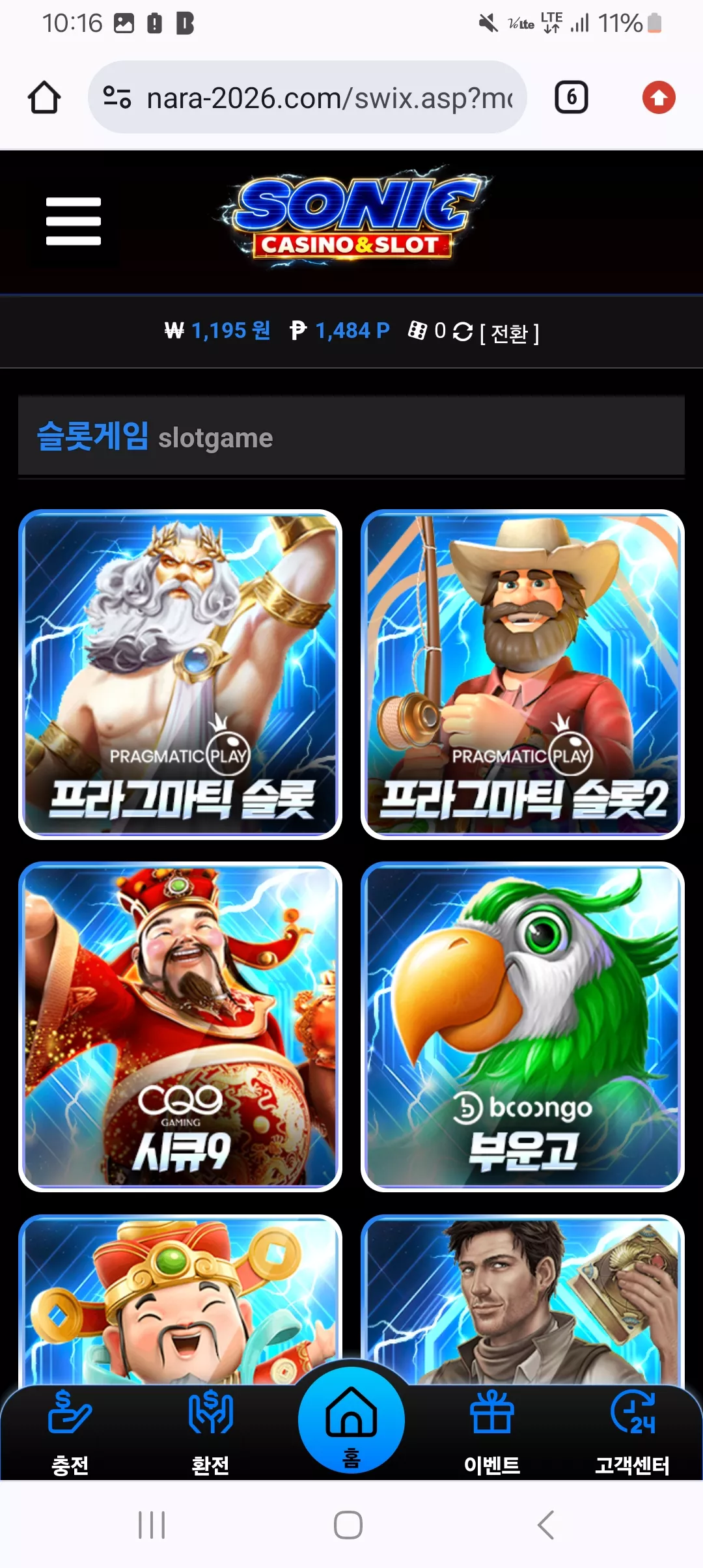Tap the 전환 point conversion link
The height and width of the screenshot is (1568, 703).
click(x=510, y=333)
